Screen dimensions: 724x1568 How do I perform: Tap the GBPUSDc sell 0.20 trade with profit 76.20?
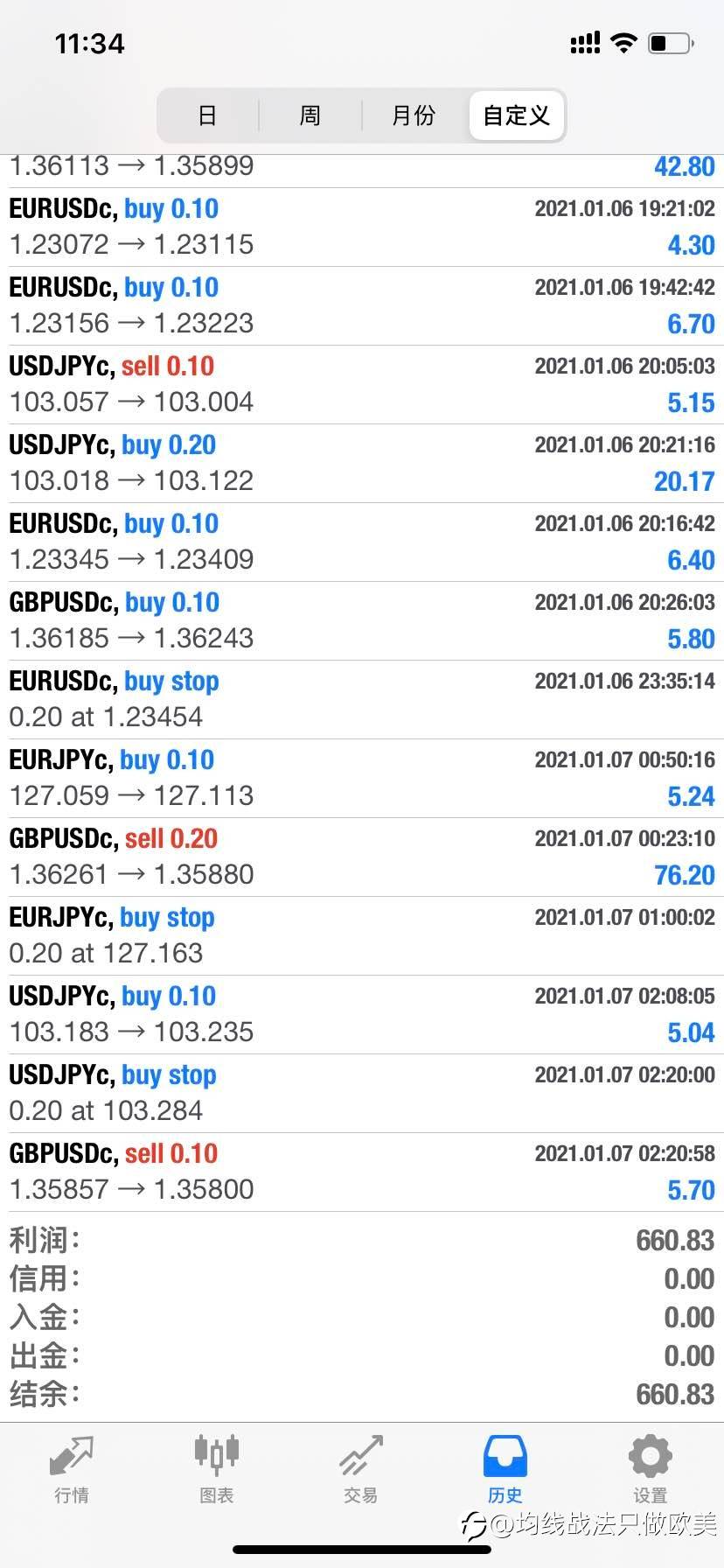click(x=362, y=857)
